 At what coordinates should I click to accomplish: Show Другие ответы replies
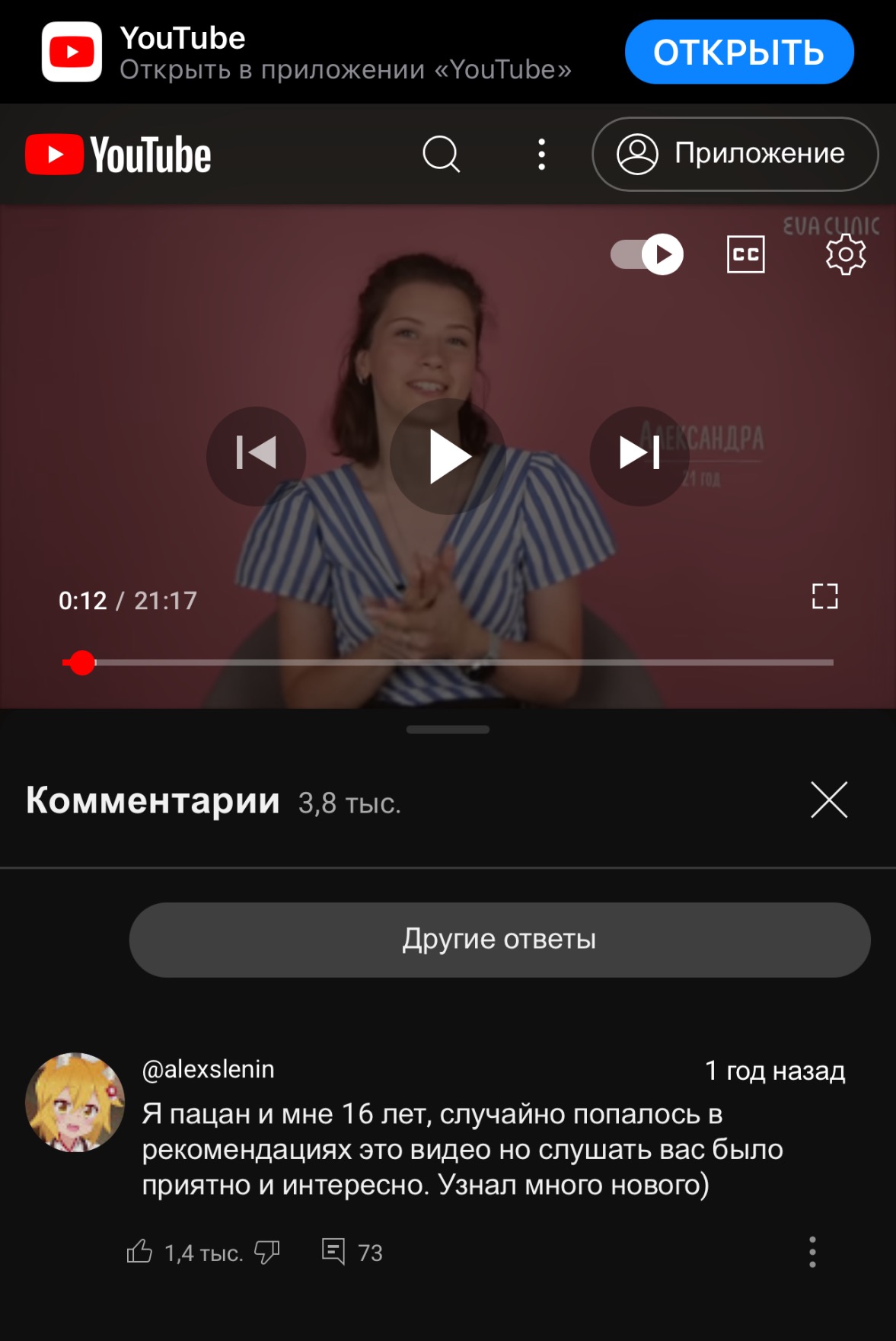point(499,940)
